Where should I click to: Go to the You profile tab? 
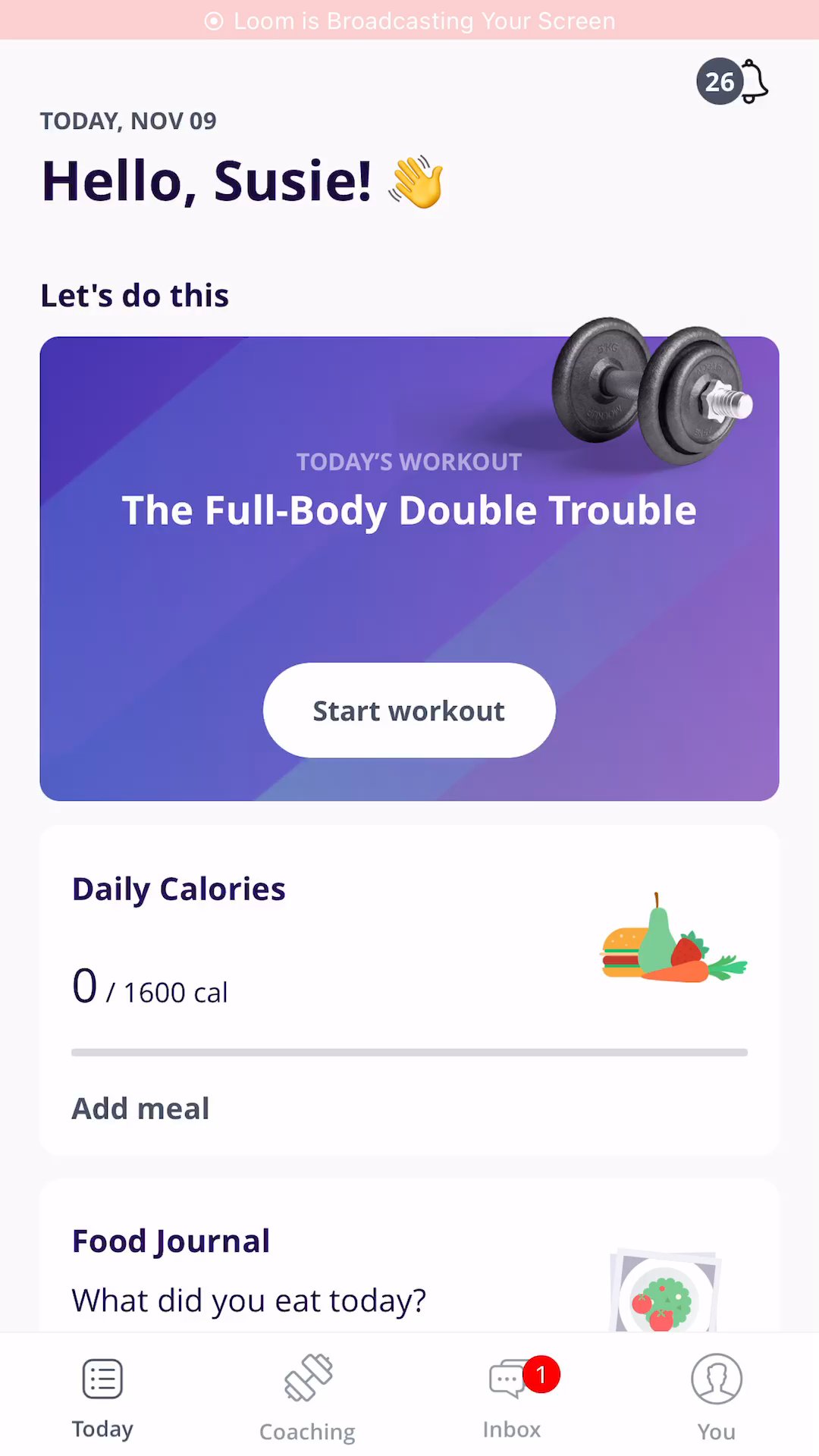(716, 1399)
